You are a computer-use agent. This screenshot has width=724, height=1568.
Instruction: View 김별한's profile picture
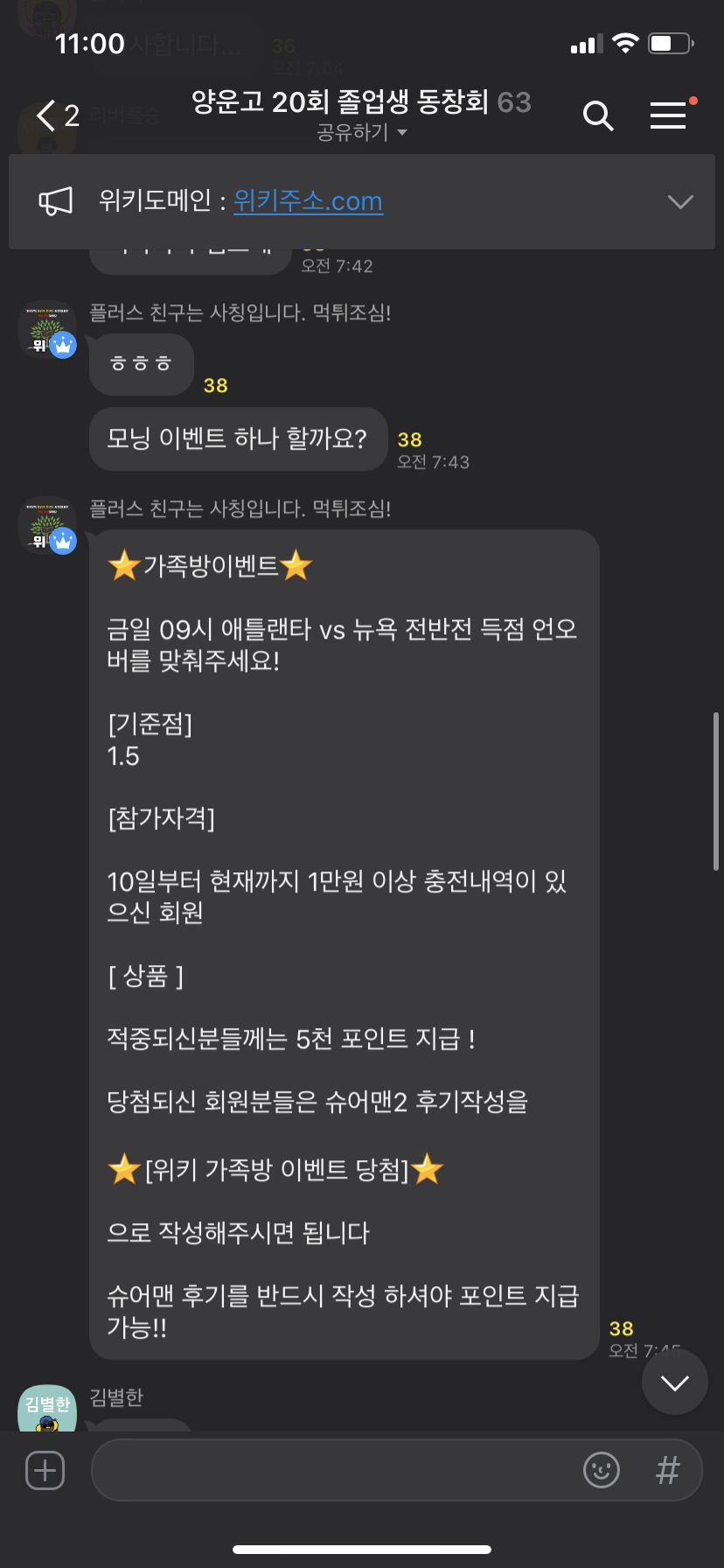point(47,1407)
